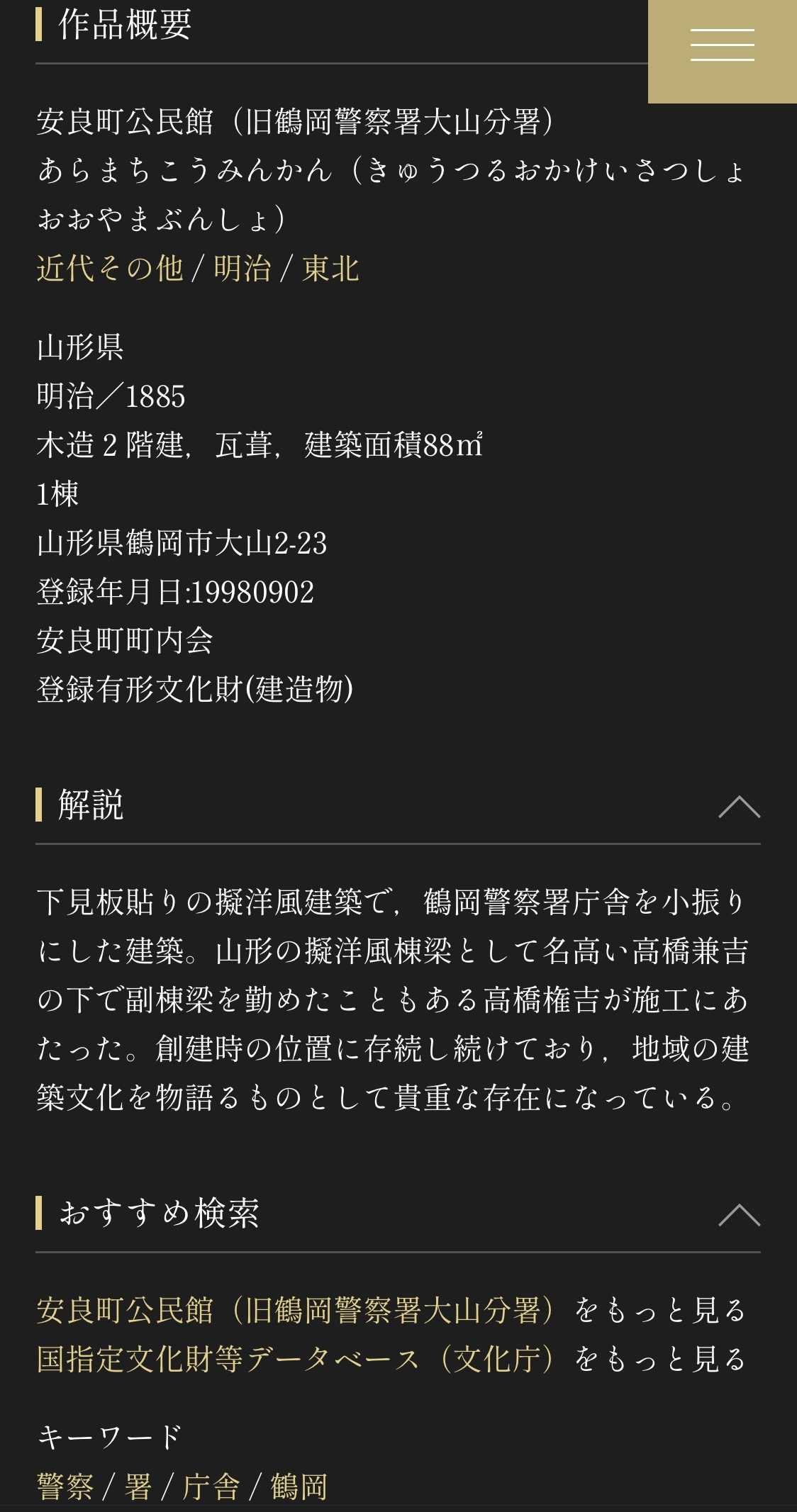Open the hamburger menu
This screenshot has height=1512, width=797.
click(722, 46)
